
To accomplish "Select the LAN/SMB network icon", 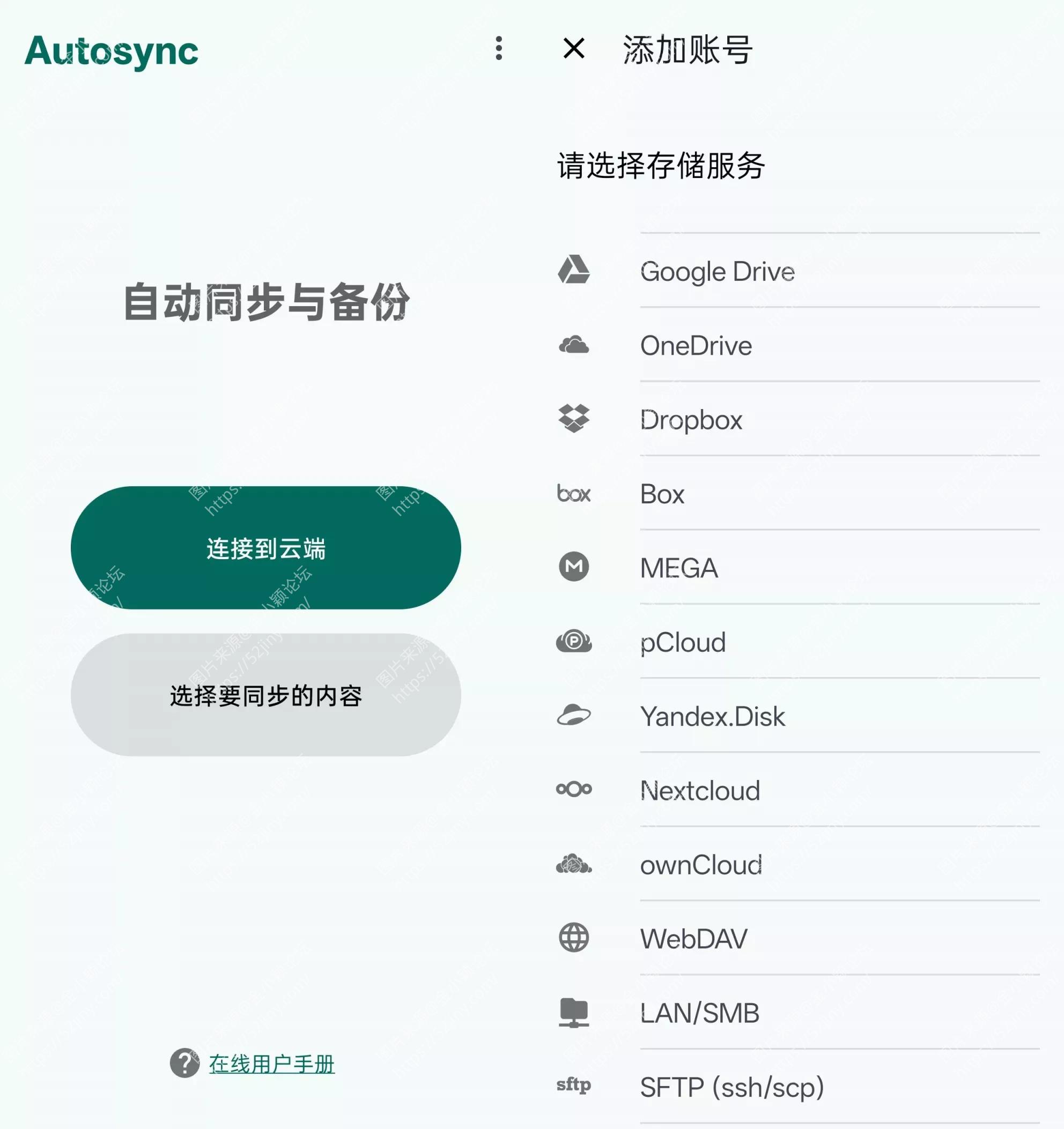I will 574,1013.
